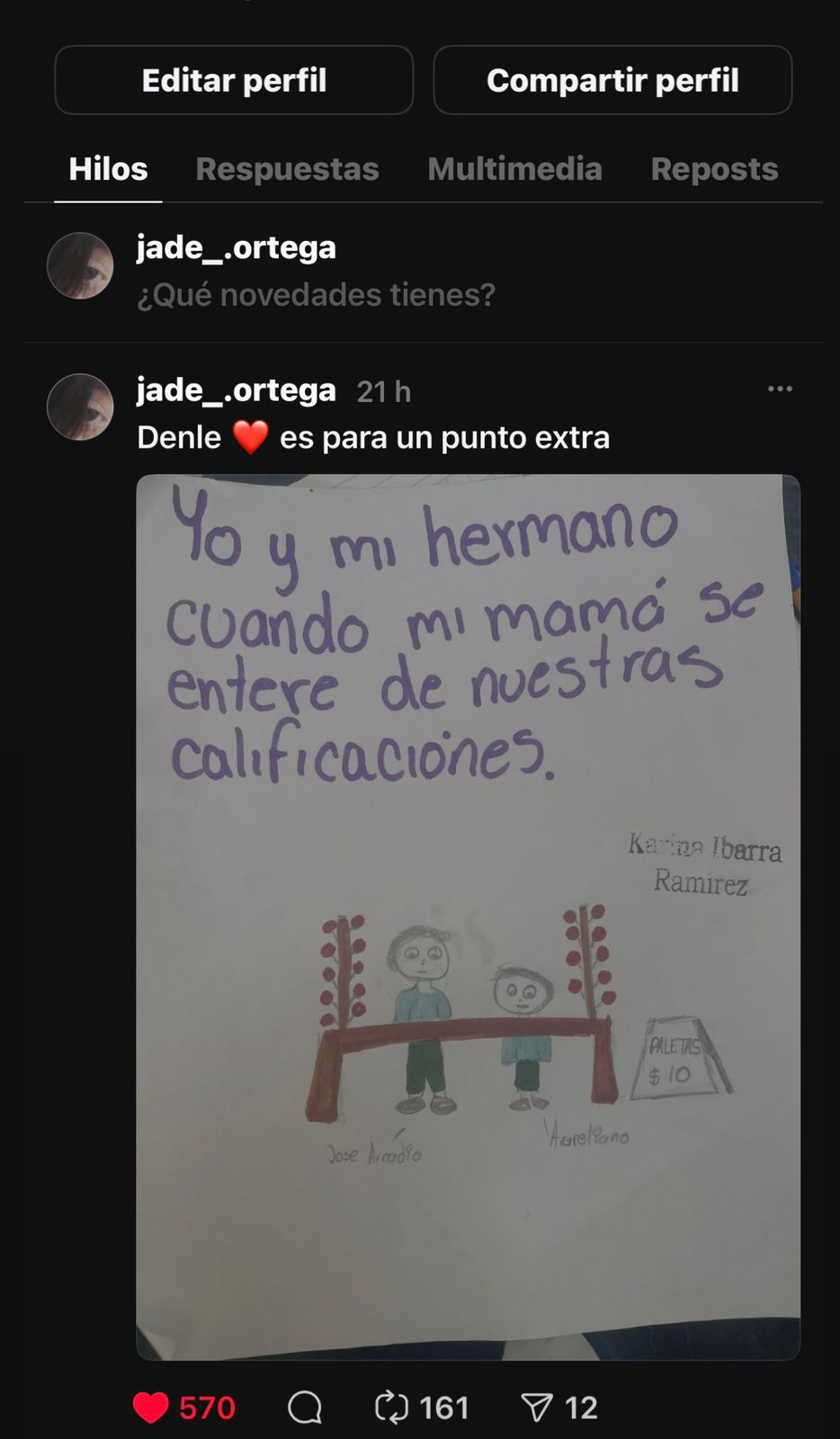Switch to the Respuestas tab

(287, 169)
